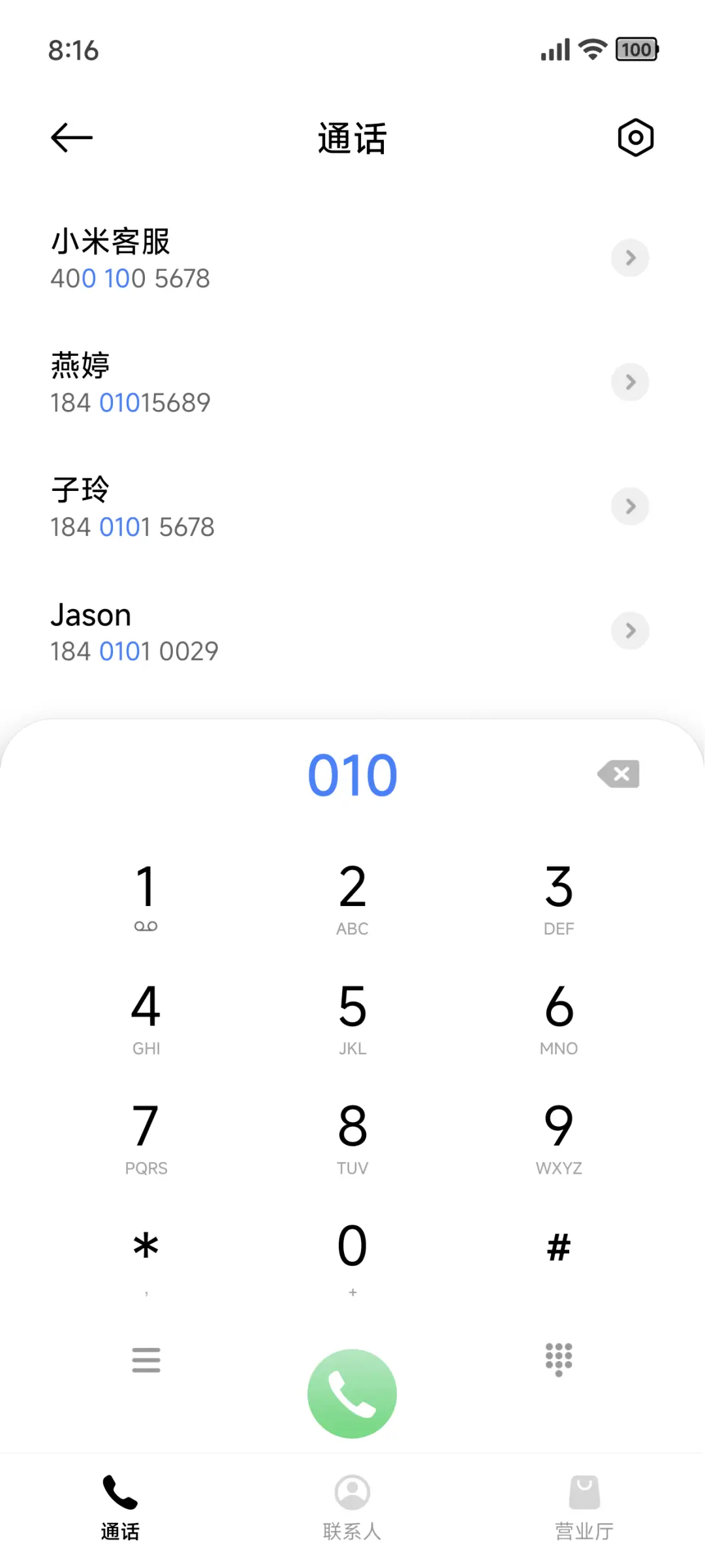The height and width of the screenshot is (1568, 705).
Task: Open the three-line menu beside the call button
Action: pos(146,1360)
